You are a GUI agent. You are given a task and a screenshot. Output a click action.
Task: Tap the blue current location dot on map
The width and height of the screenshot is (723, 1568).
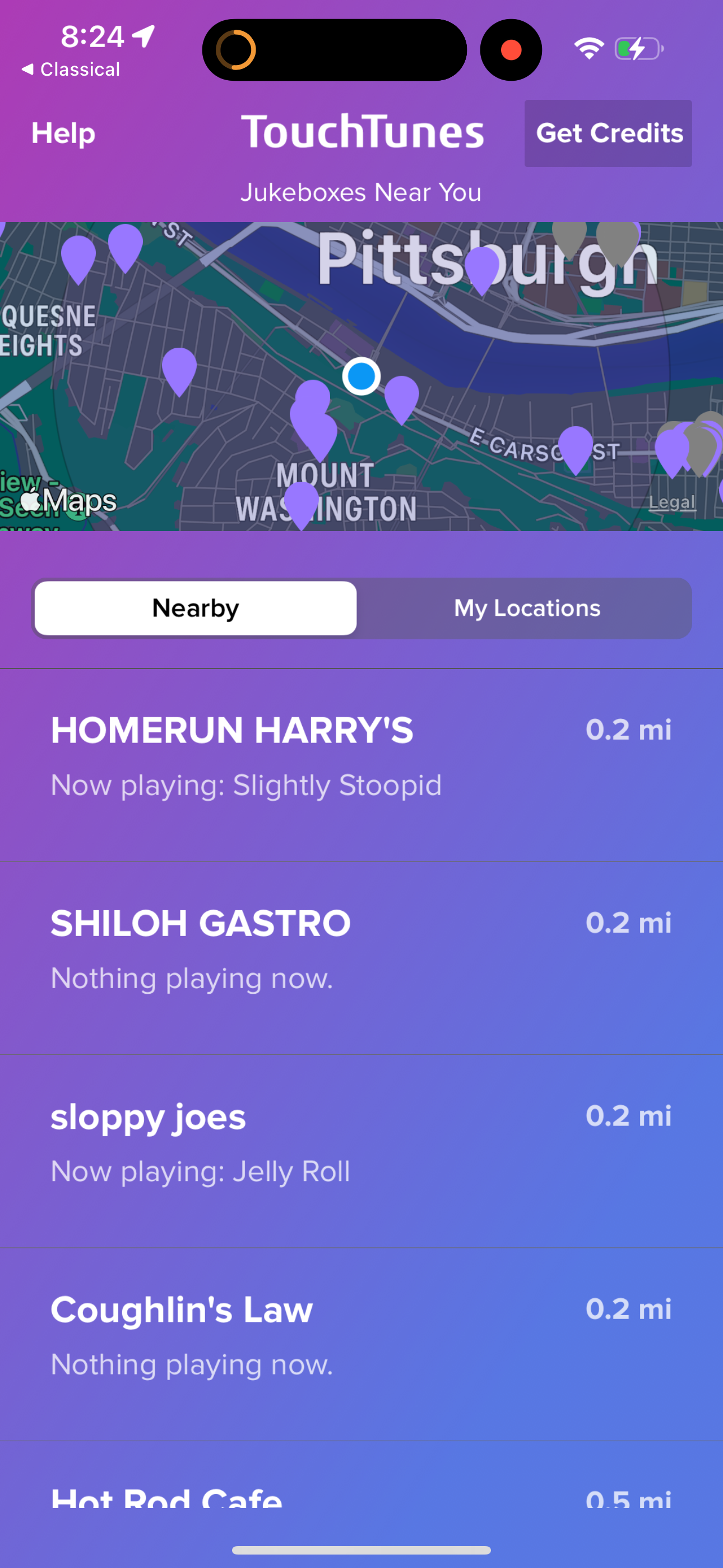(361, 377)
